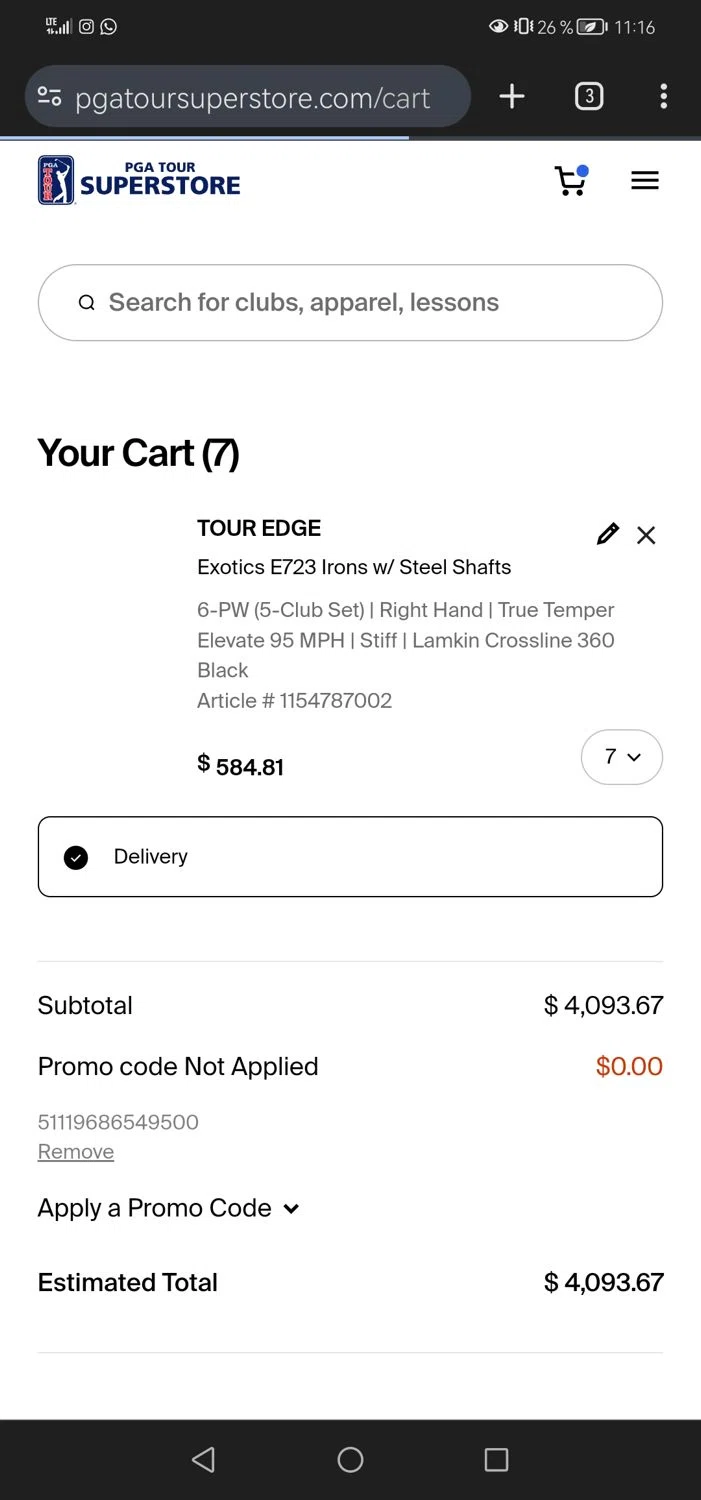Select the Delivery option
Viewport: 701px width, 1500px height.
click(x=350, y=857)
